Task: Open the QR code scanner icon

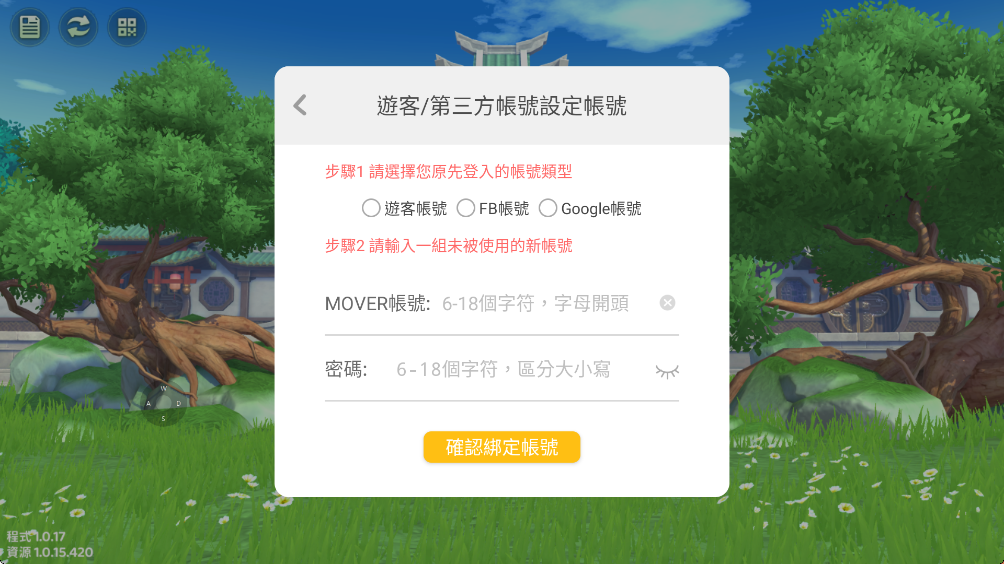Action: pos(126,27)
